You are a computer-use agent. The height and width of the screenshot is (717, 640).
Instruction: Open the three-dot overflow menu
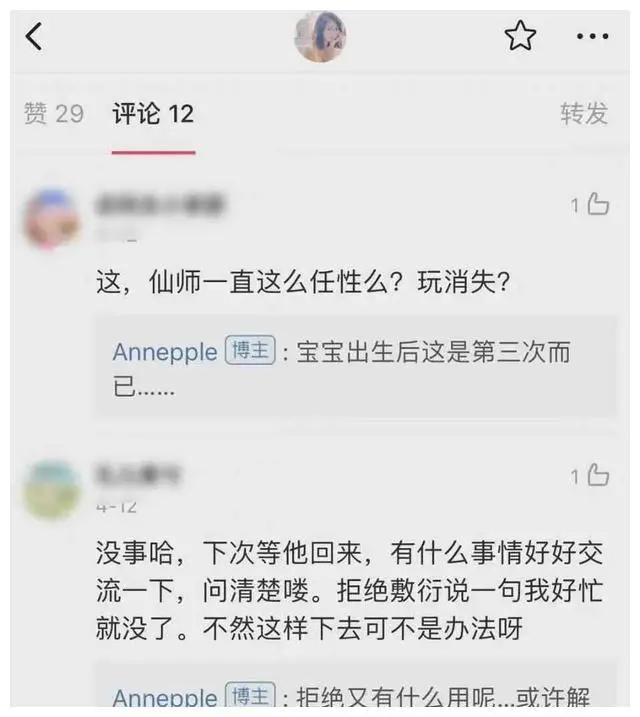coord(592,38)
